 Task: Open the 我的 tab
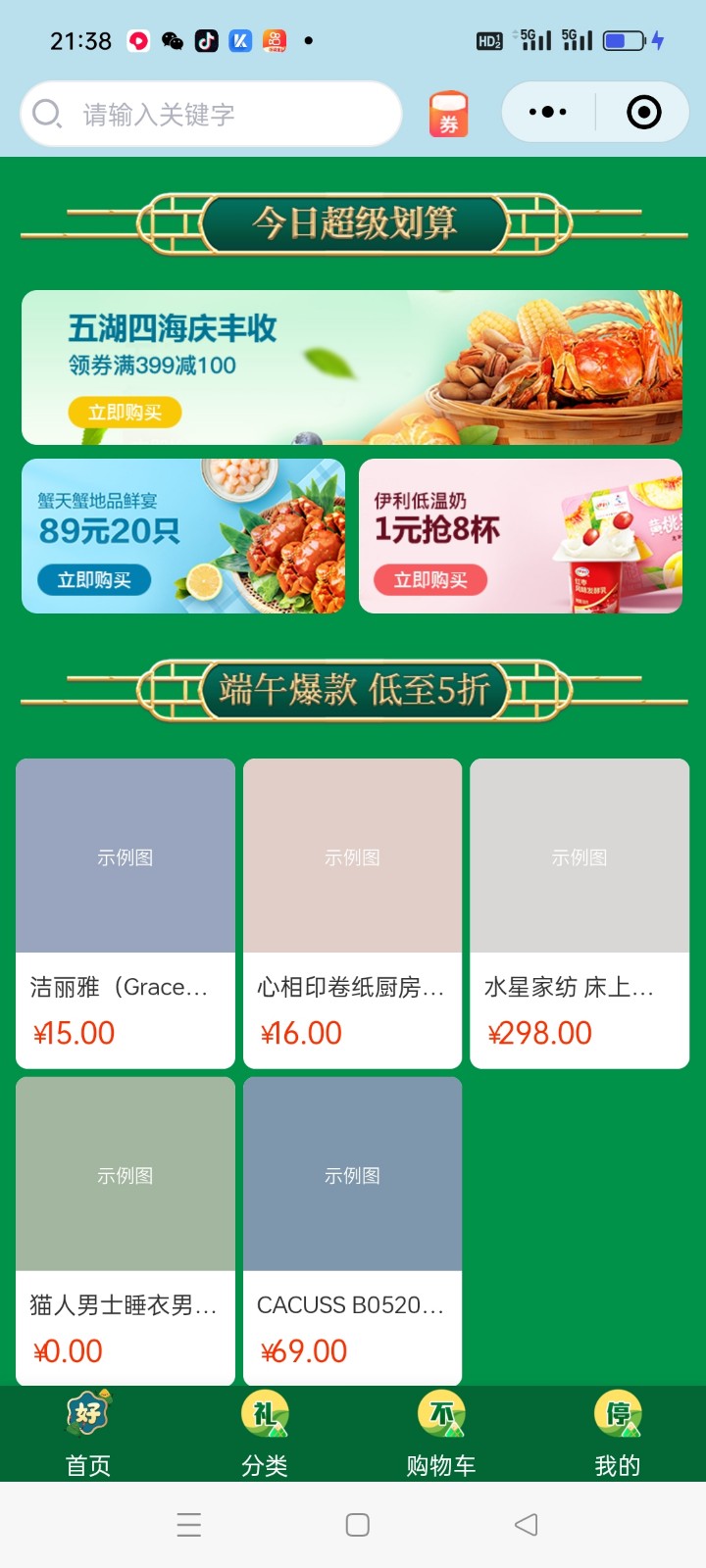(x=618, y=1434)
